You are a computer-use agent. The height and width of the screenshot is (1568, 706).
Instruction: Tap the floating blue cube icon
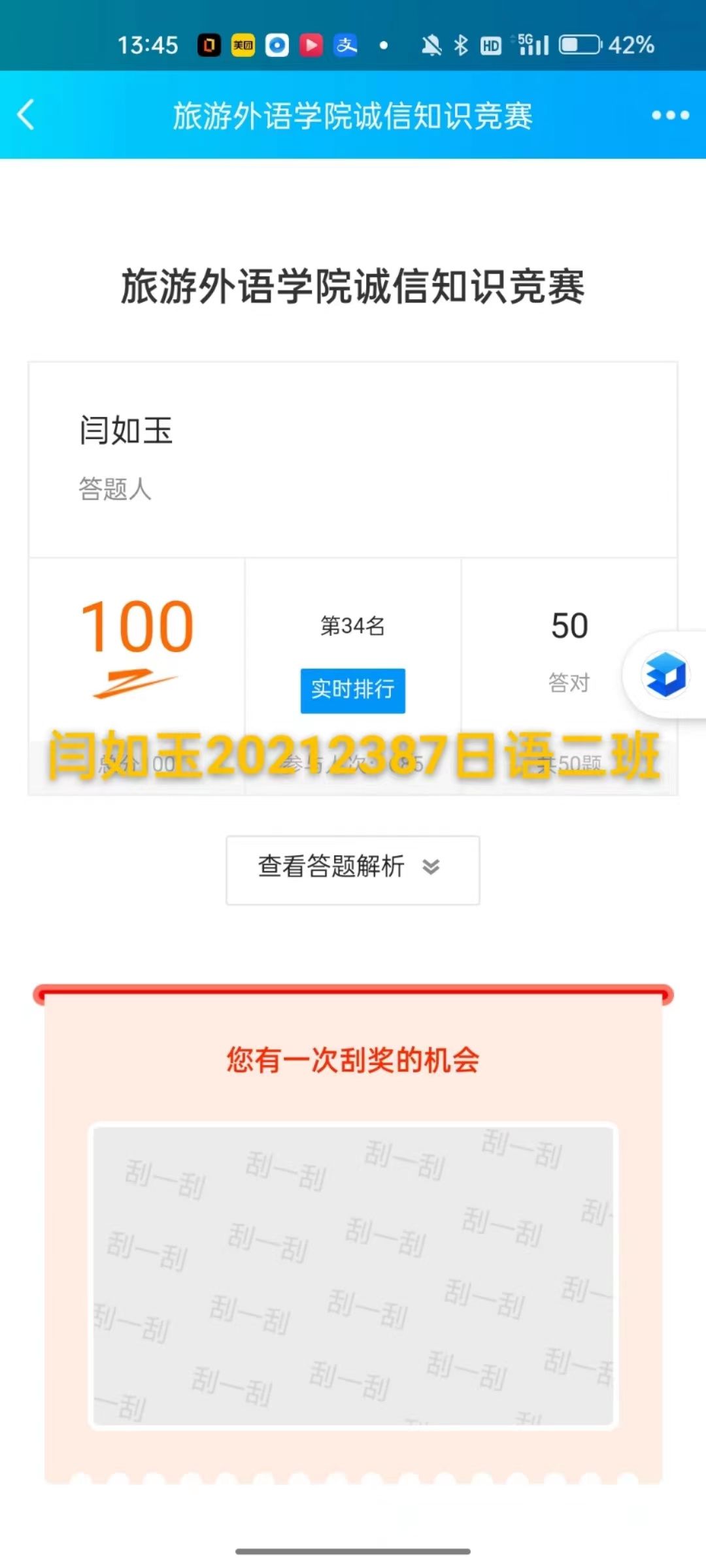click(x=665, y=675)
